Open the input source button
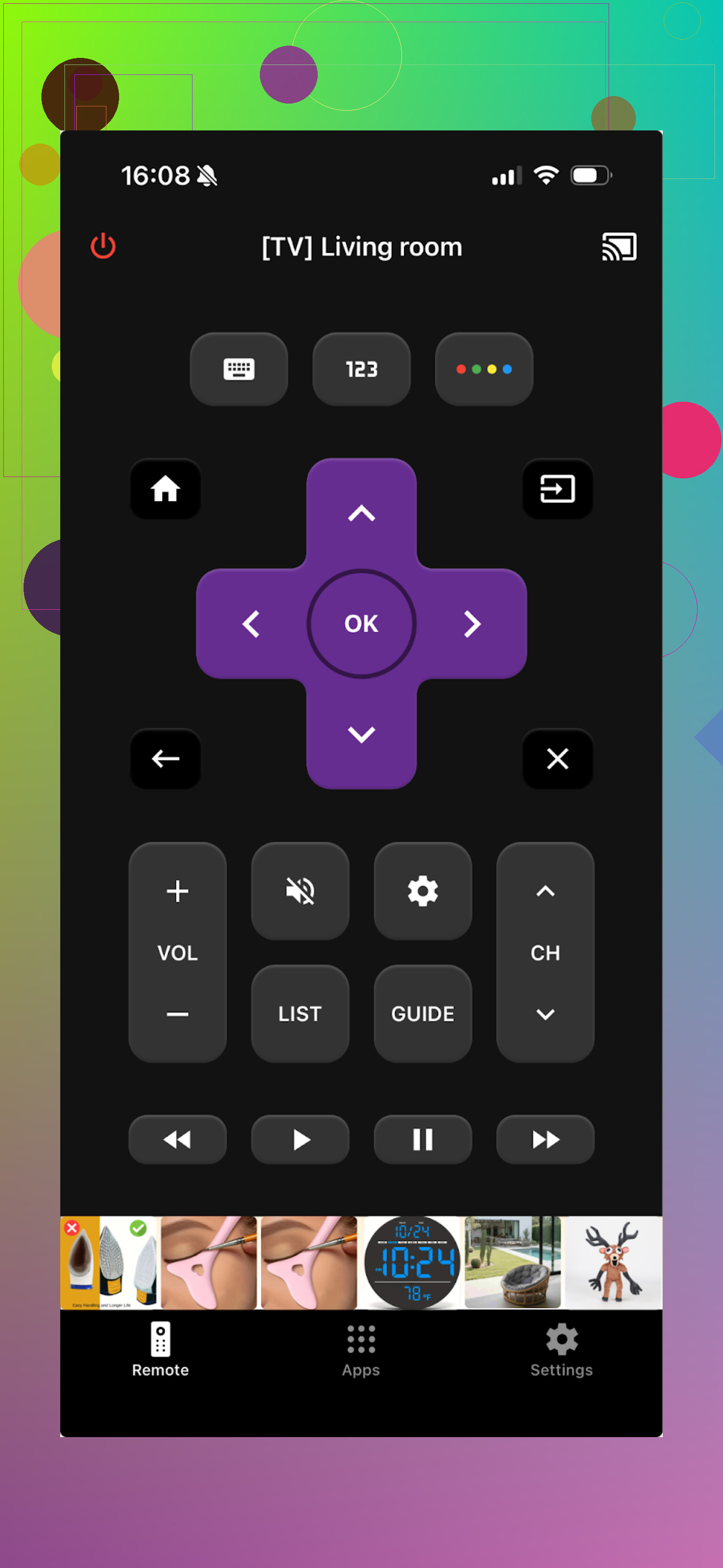723x1568 pixels. (557, 489)
